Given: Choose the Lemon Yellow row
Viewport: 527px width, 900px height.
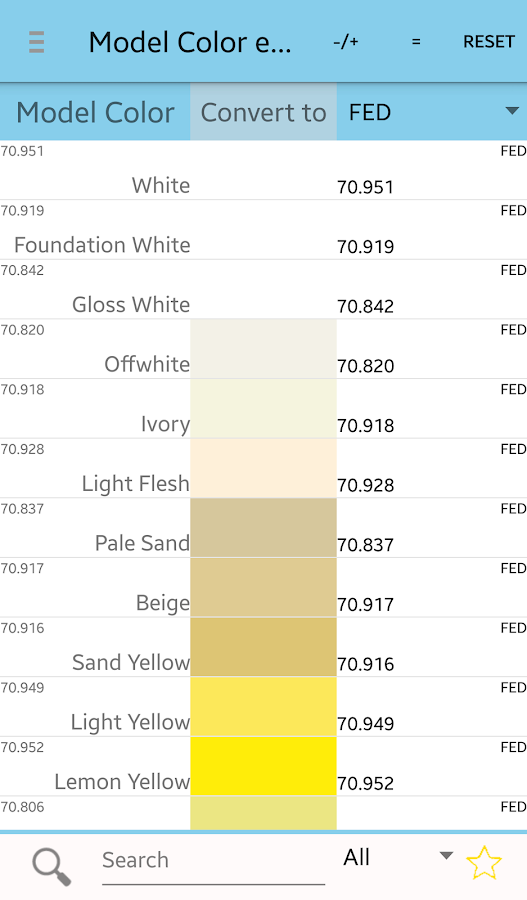Looking at the screenshot, I should pos(264,767).
